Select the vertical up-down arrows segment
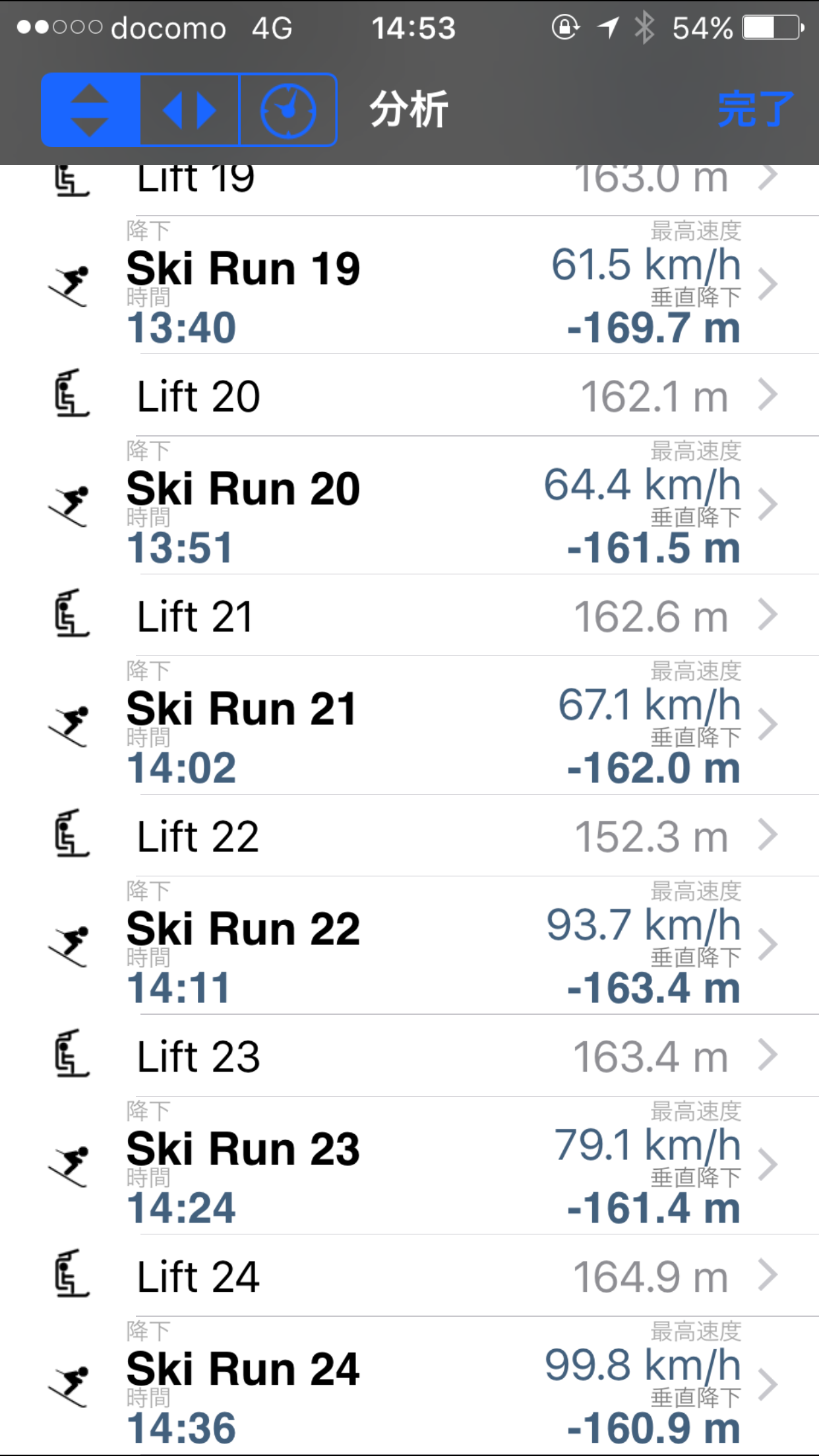The width and height of the screenshot is (819, 1456). (90, 110)
